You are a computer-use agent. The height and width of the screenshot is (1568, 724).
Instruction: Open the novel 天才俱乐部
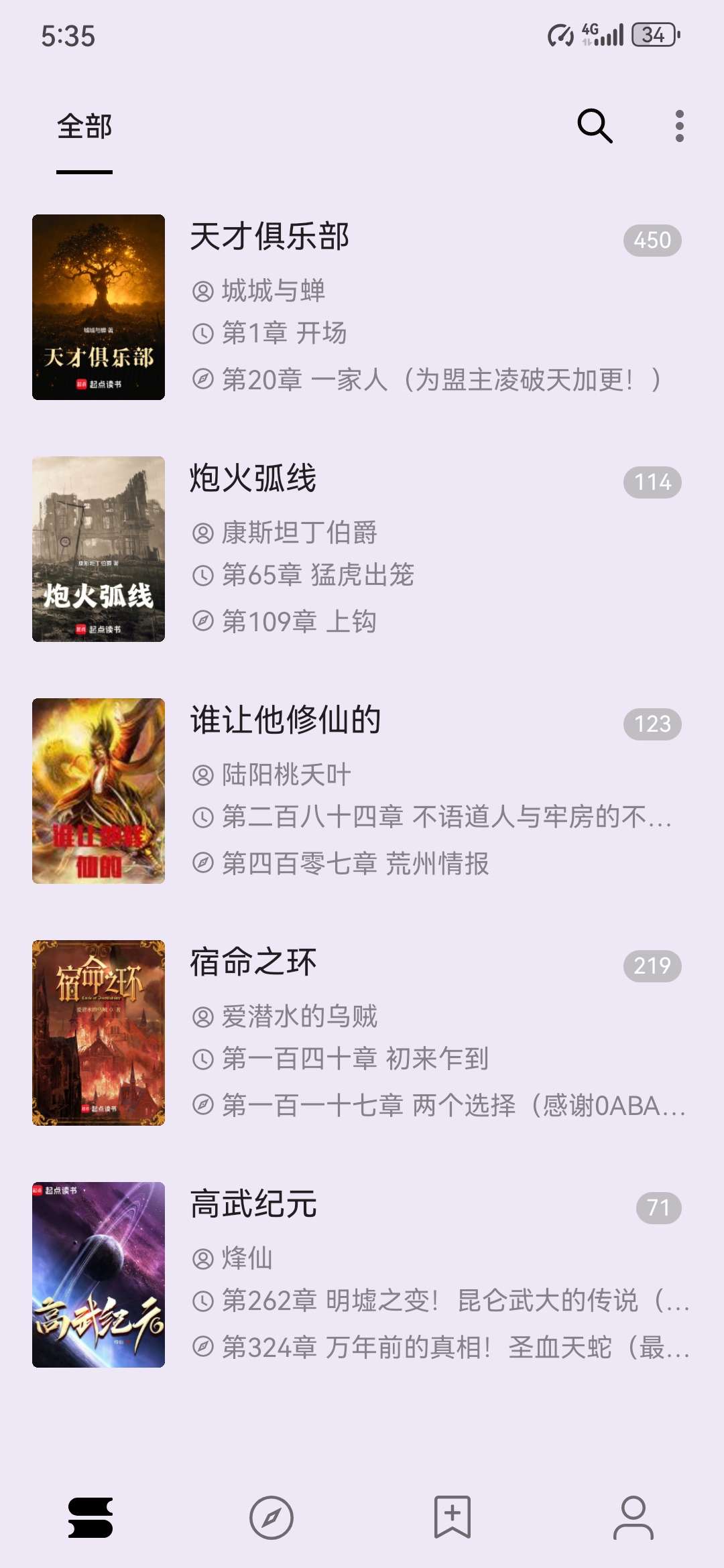click(x=269, y=237)
